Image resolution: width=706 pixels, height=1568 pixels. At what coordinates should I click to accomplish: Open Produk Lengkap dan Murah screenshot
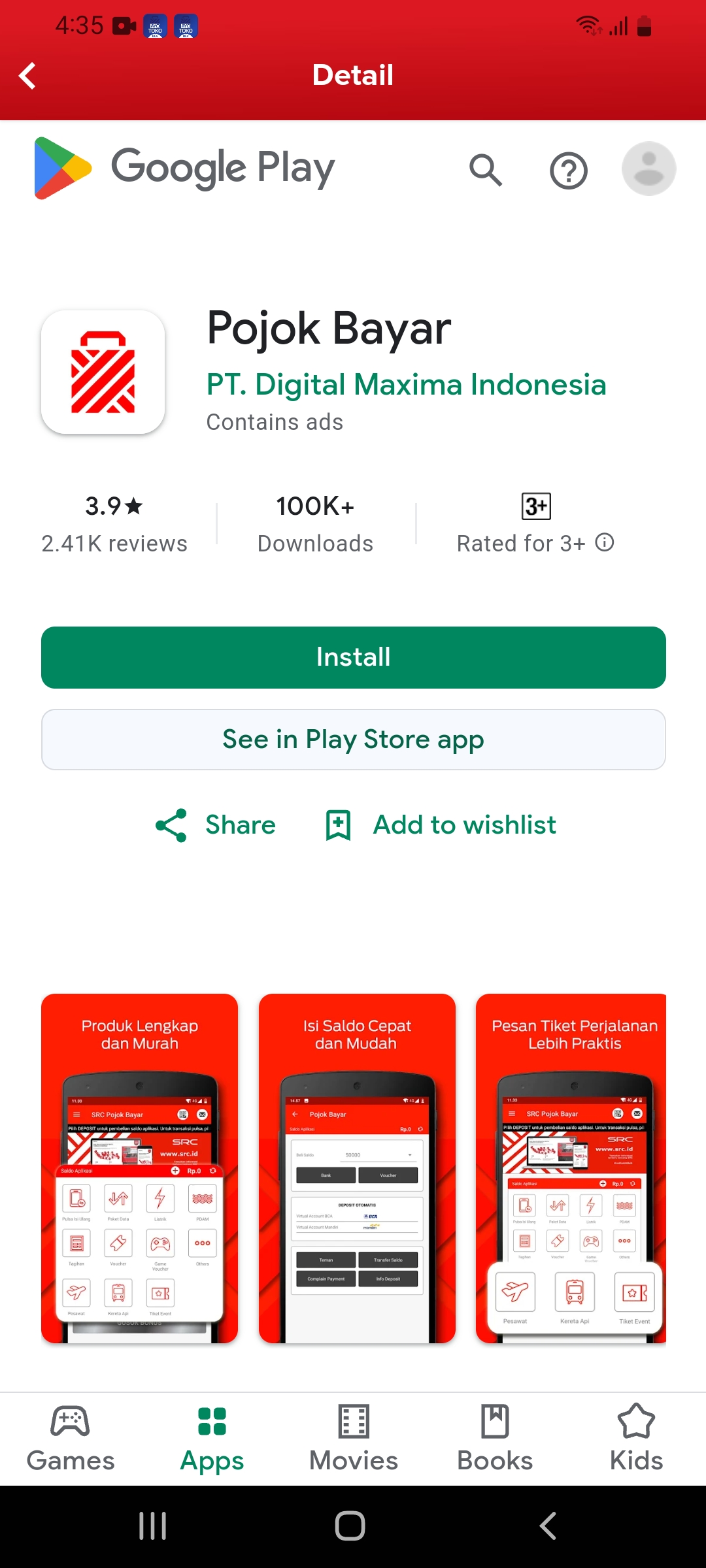(139, 1168)
